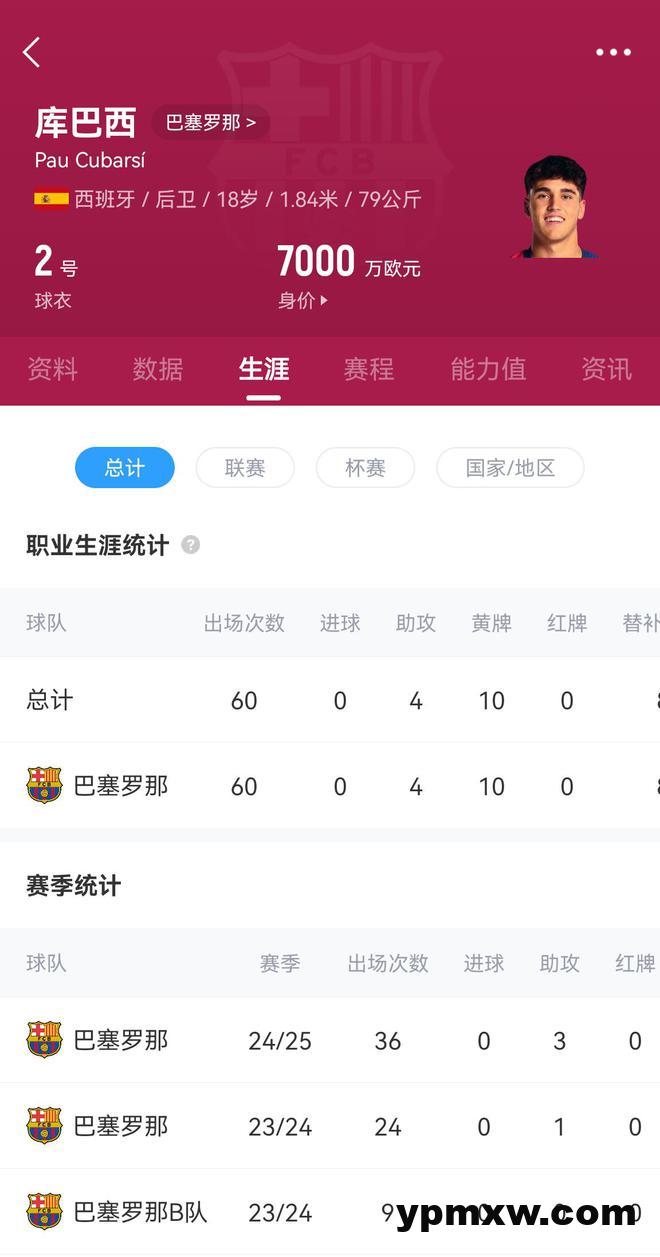This screenshot has height=1257, width=660.
Task: Filter career stats by 杯赛
Action: 365,467
